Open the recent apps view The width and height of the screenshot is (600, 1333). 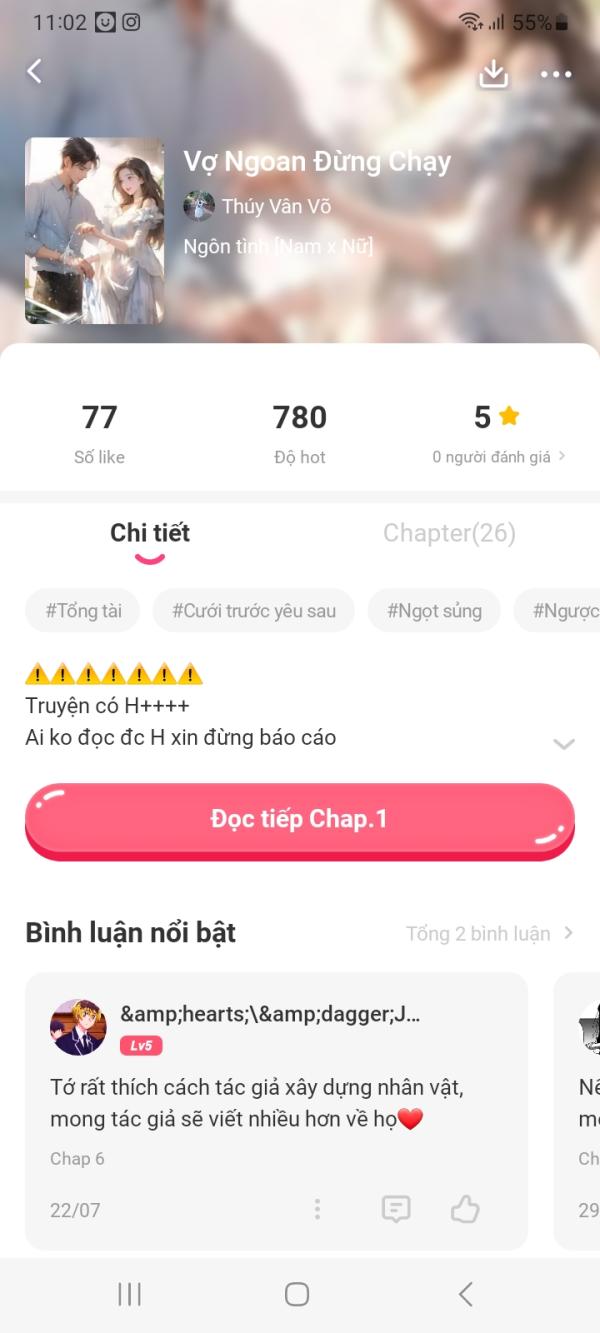tap(129, 1294)
